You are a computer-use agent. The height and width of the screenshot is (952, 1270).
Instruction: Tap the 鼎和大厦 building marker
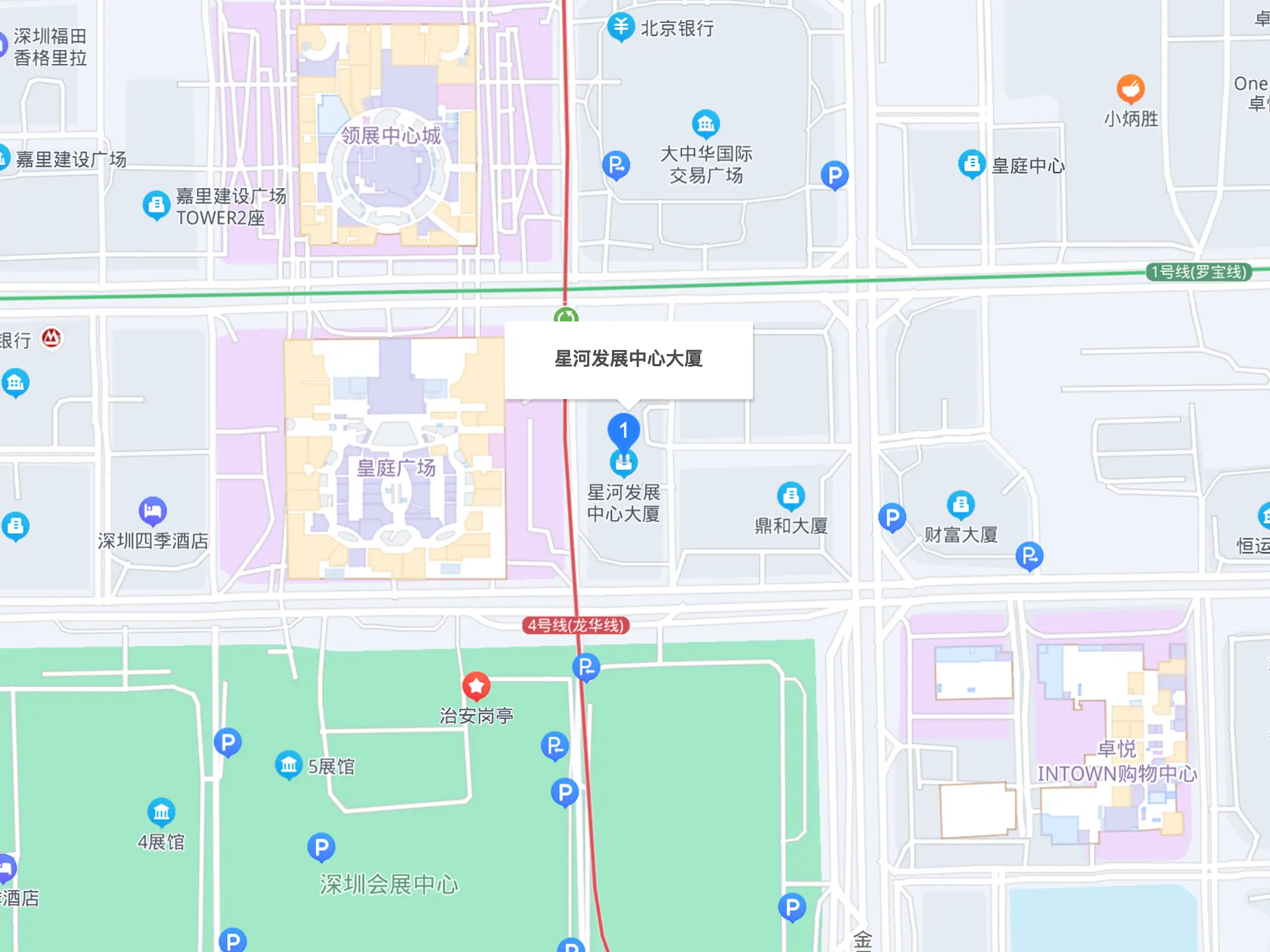pos(791,496)
